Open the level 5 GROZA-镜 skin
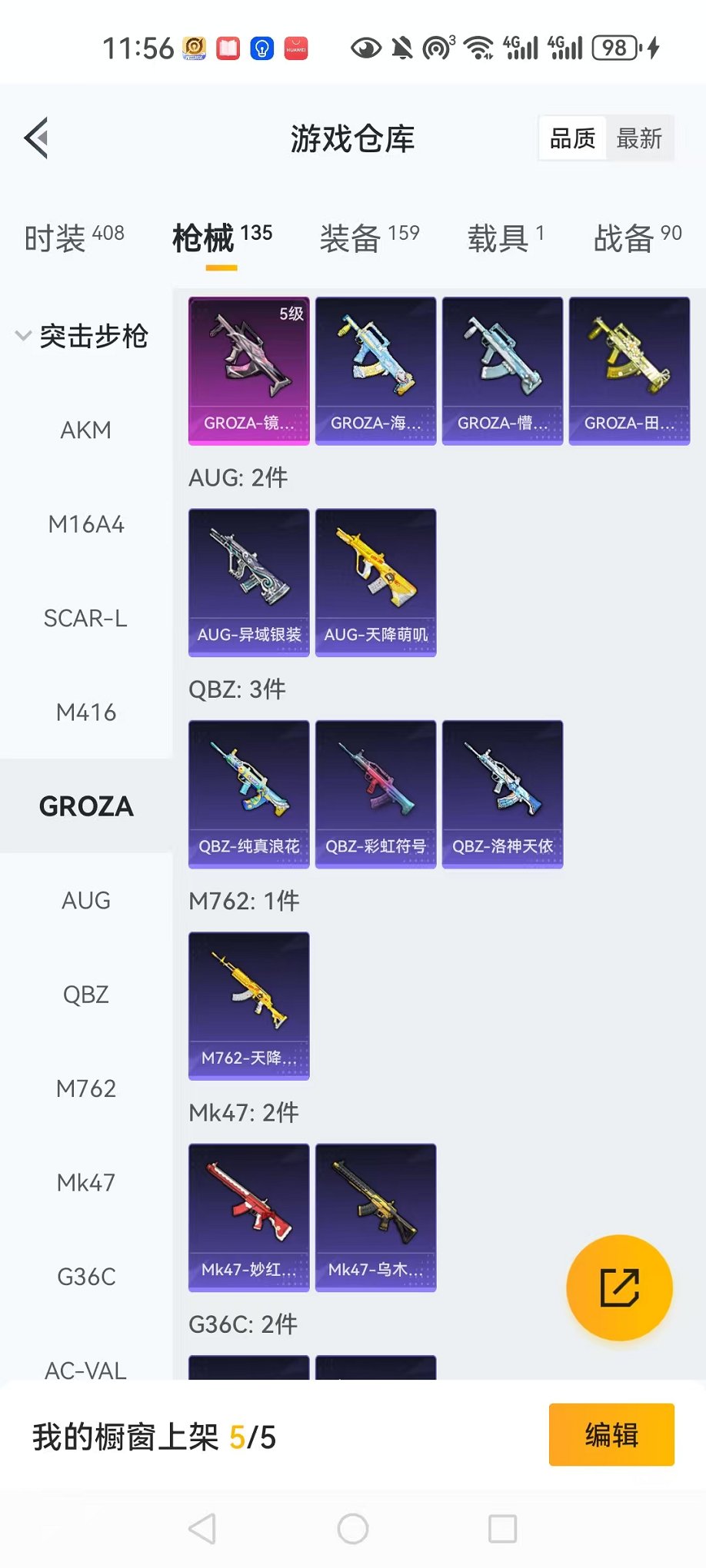Image resolution: width=706 pixels, height=1568 pixels. (248, 370)
